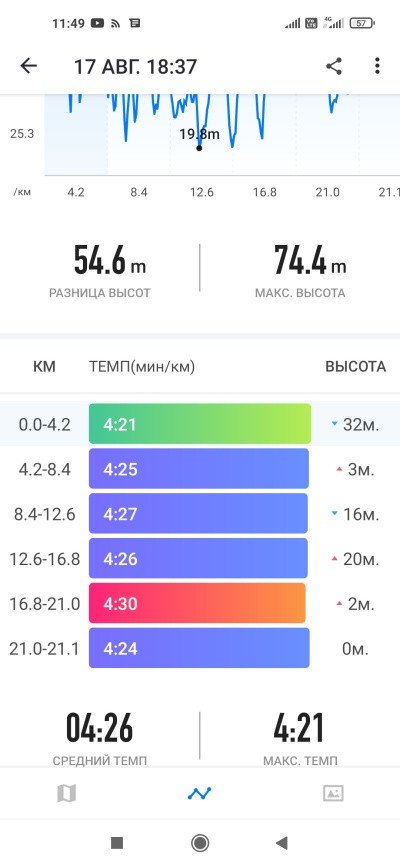Switch to the photo gallery tab
Viewport: 400px width, 867px height.
[x=333, y=793]
